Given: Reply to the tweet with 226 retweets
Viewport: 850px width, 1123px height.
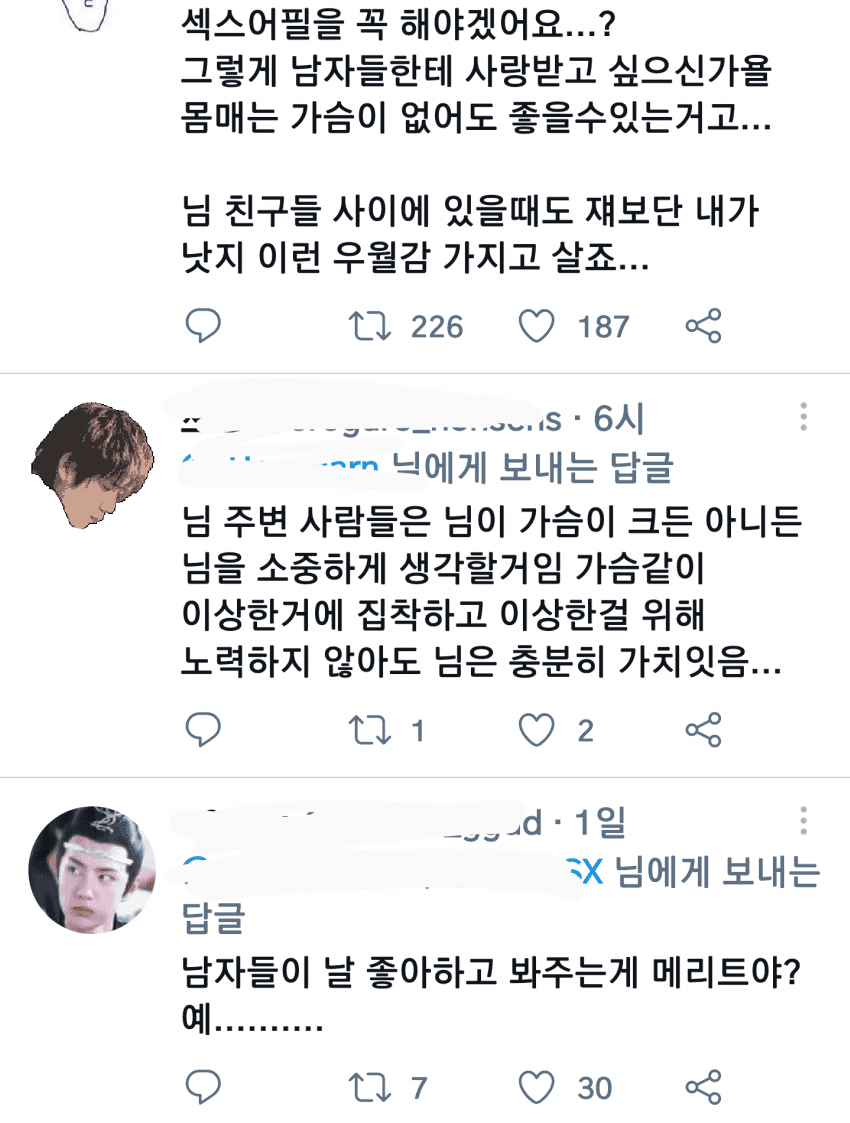Looking at the screenshot, I should (204, 325).
